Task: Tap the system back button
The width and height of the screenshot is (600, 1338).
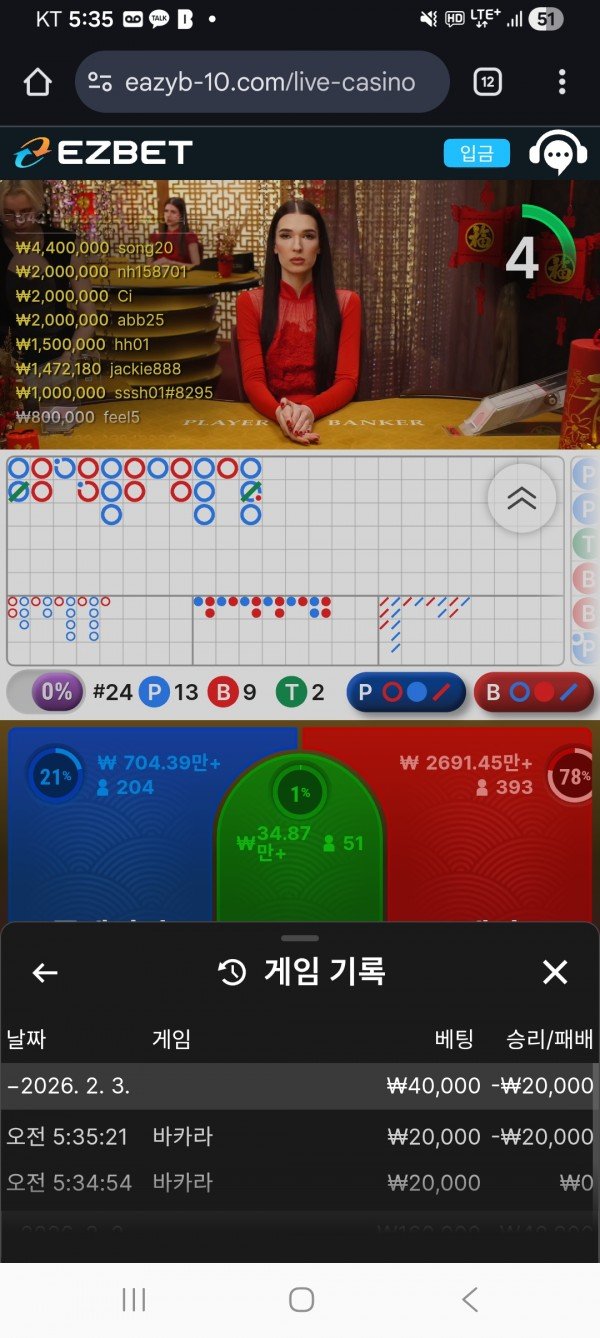Action: [469, 1299]
